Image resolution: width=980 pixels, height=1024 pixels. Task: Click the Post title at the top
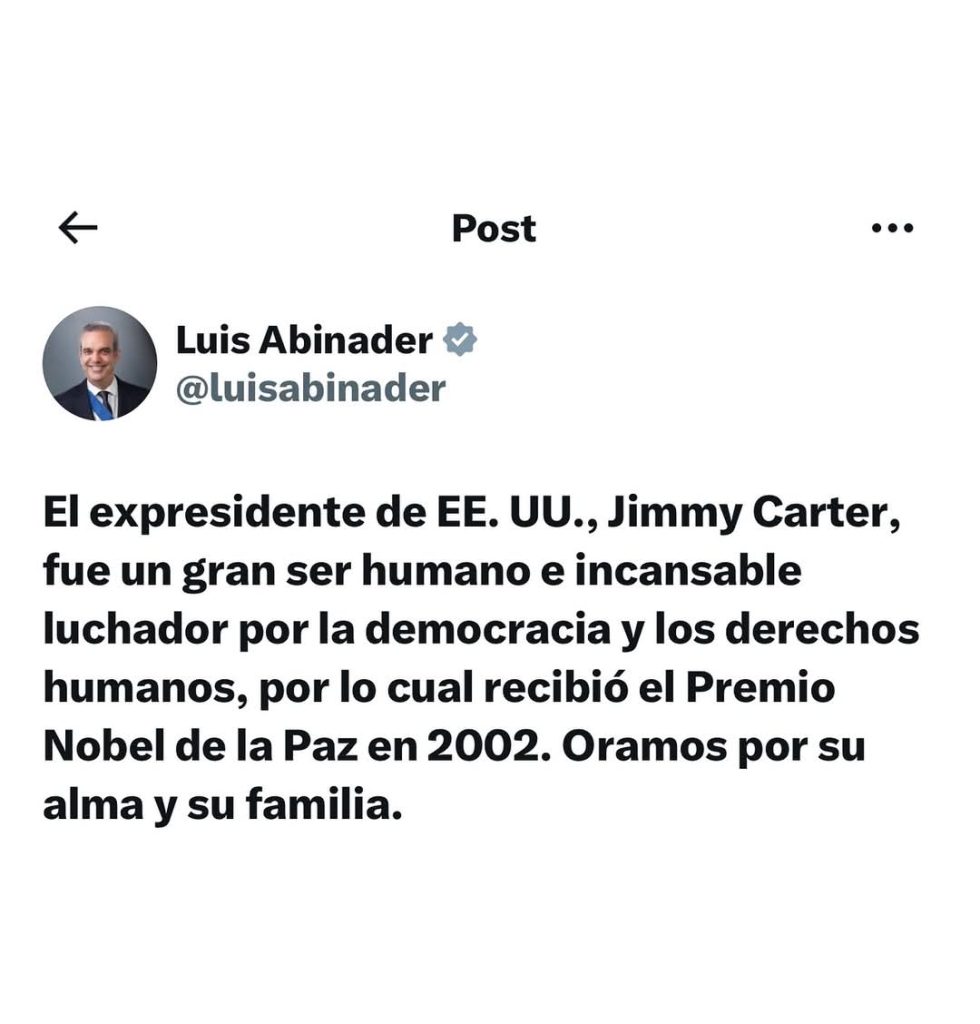(x=494, y=228)
